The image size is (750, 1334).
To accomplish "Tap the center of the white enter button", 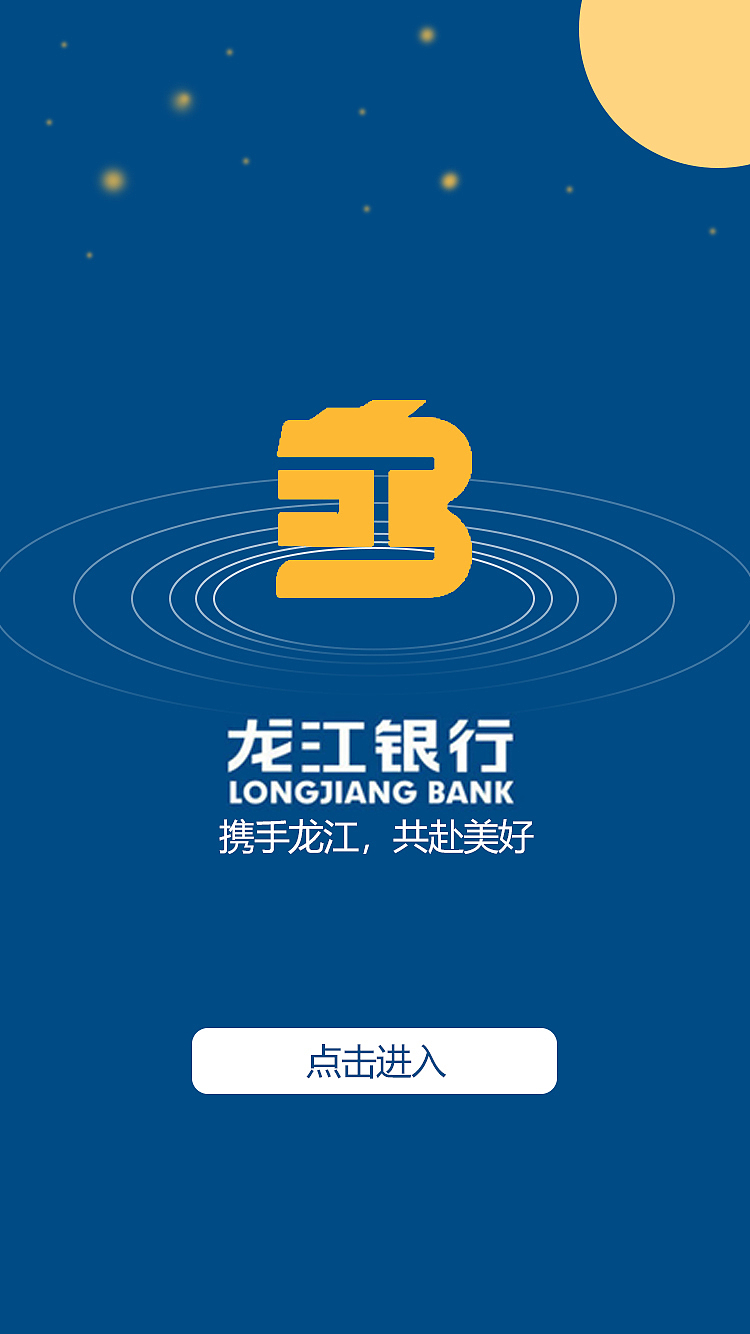I will click(x=374, y=1061).
